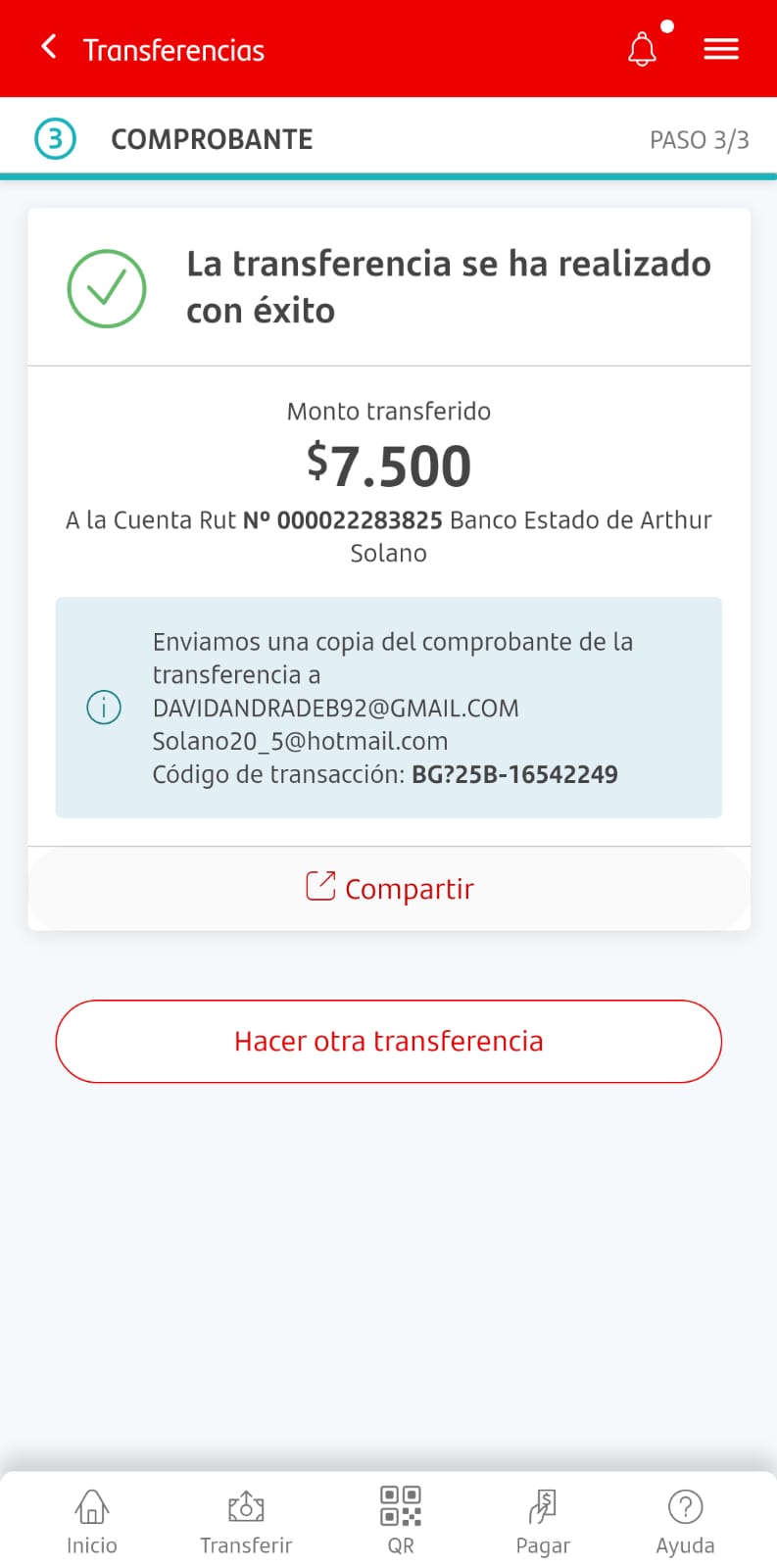777x1568 pixels.
Task: Tap Hacer otra transferencia button
Action: [389, 1041]
